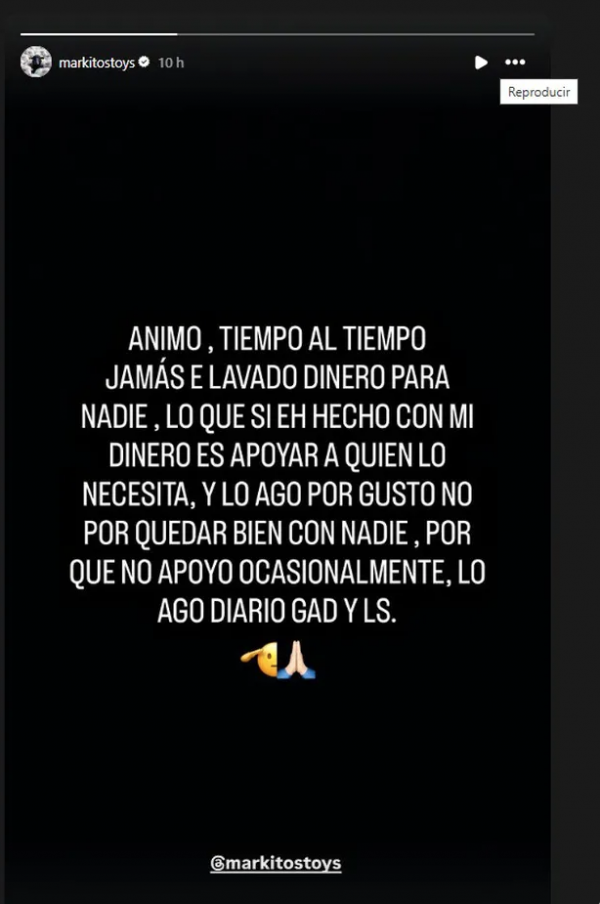The image size is (600, 904).
Task: Open the three-dot more options menu
Action: 515,62
